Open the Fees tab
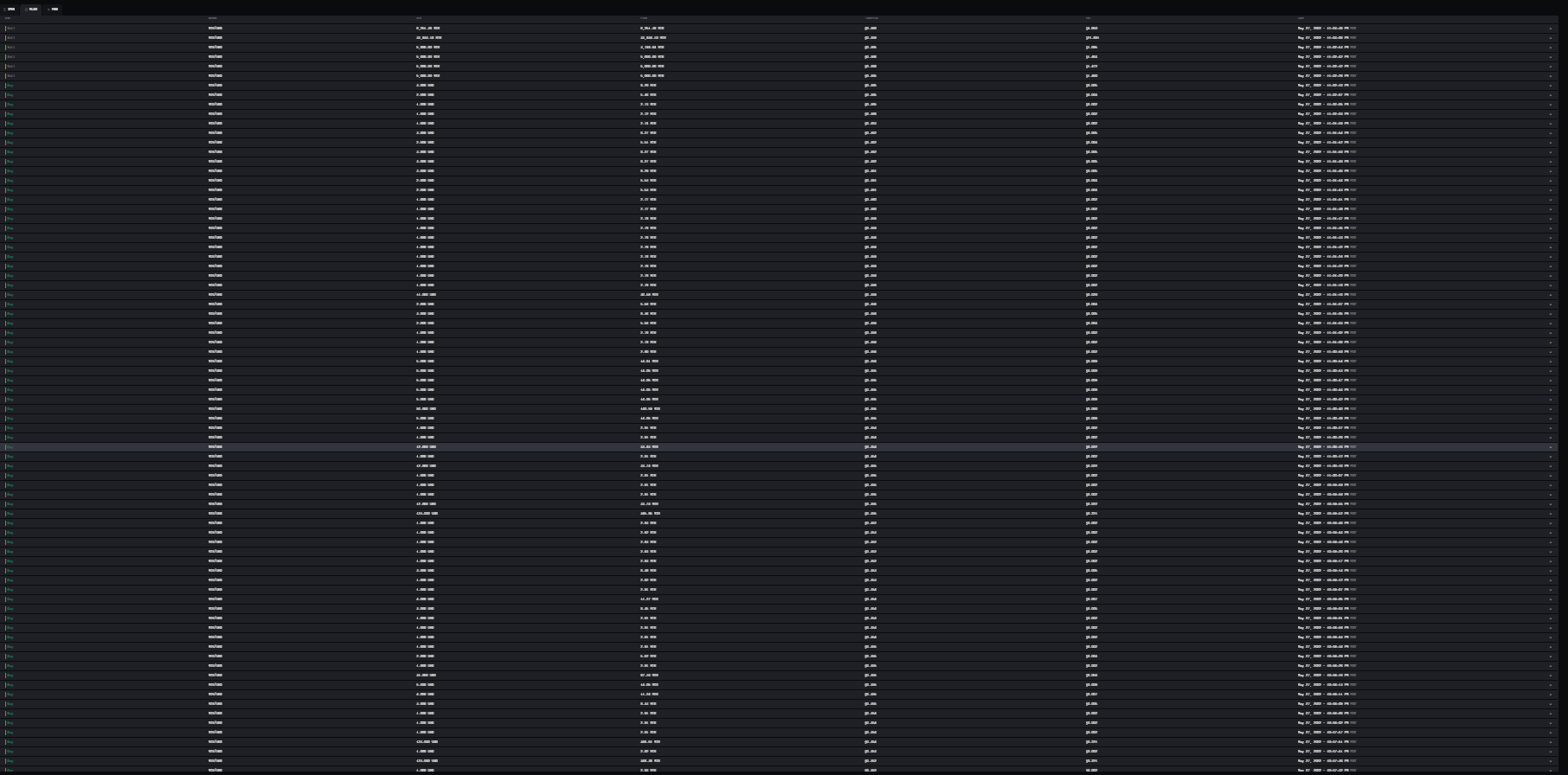1568x775 pixels. coord(55,10)
